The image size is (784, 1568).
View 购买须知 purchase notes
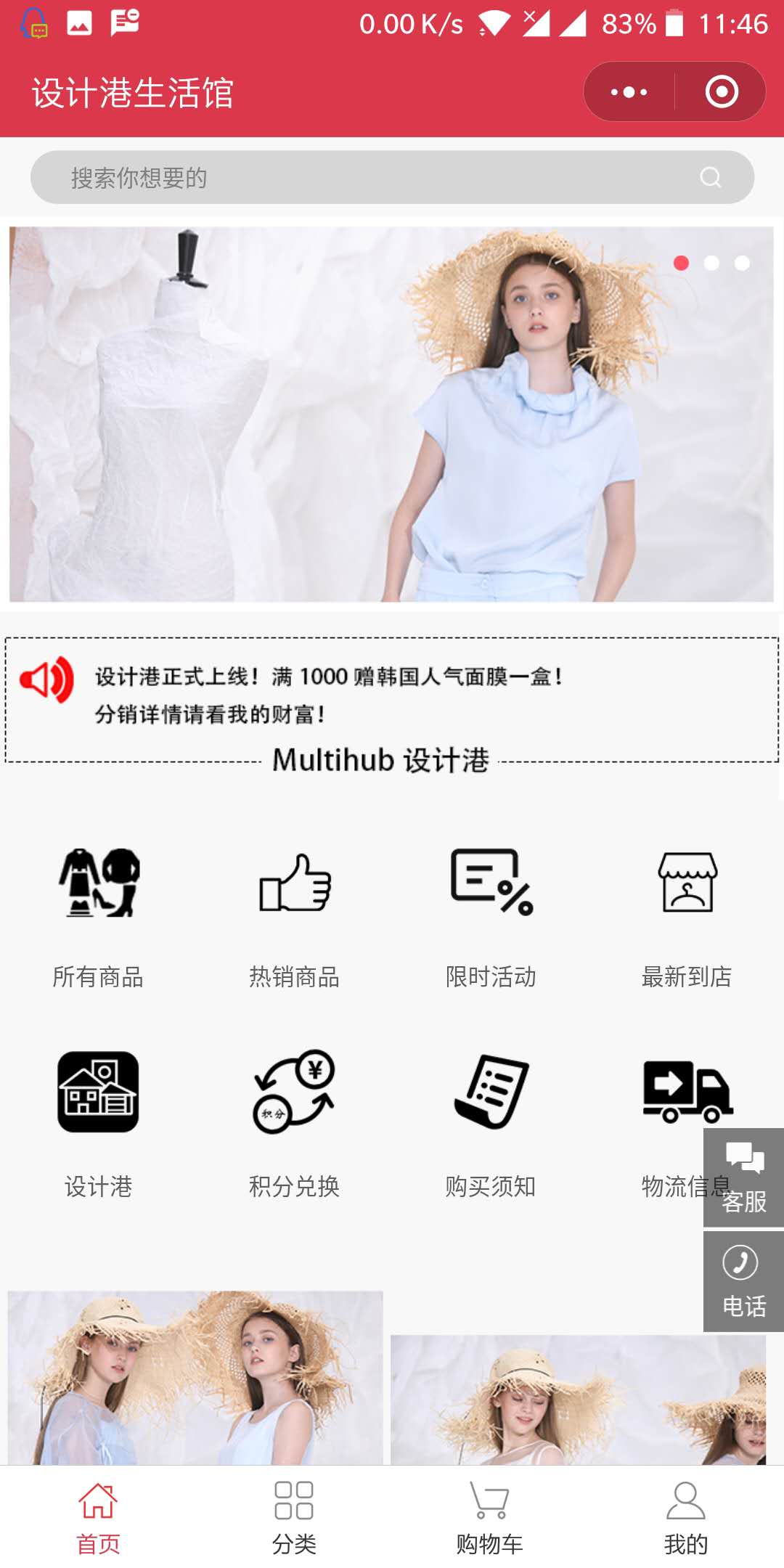pyautogui.click(x=491, y=1122)
